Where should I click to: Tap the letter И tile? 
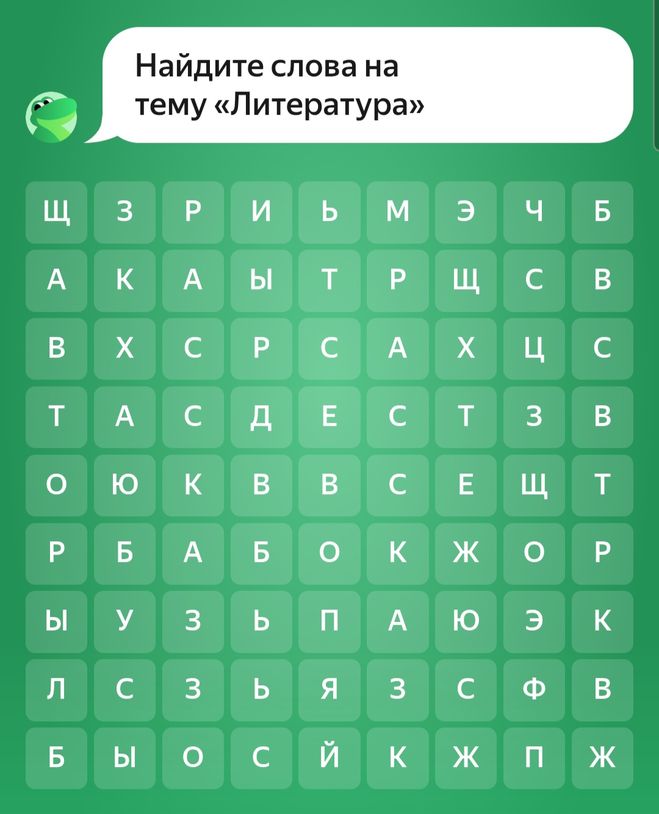[261, 212]
